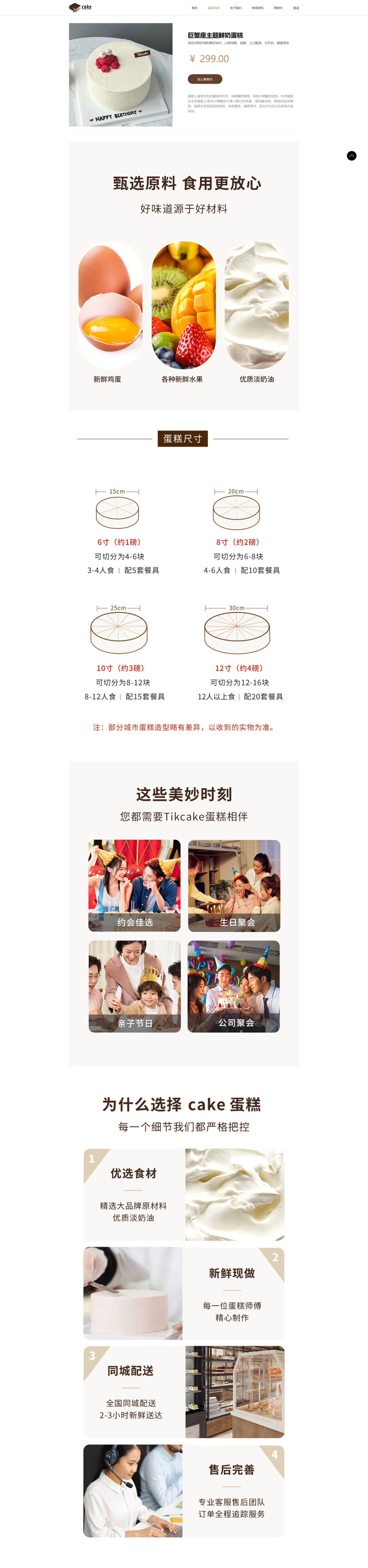Add the cake with 加入购物车
Screen dimensions: 368x1568
(205, 79)
